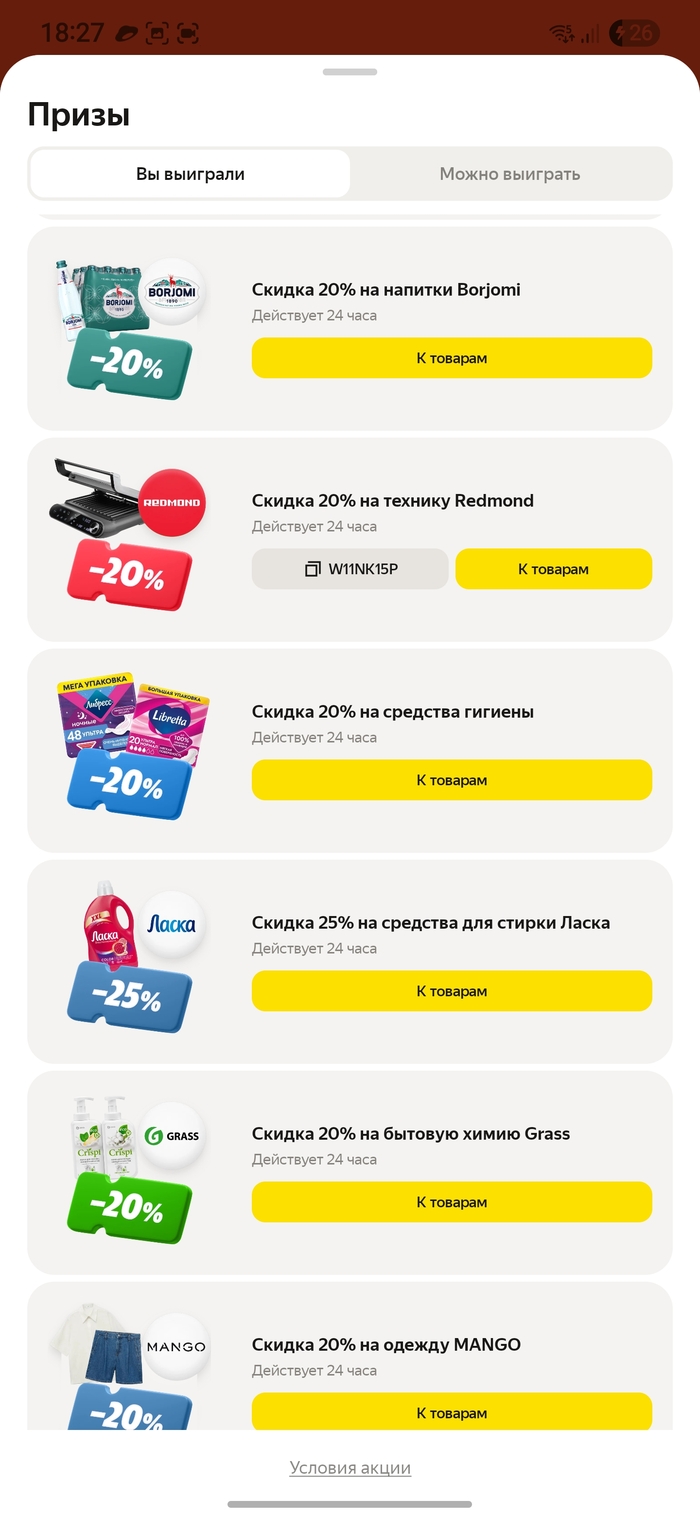Select the «Вы выиграли» tab

tap(190, 174)
